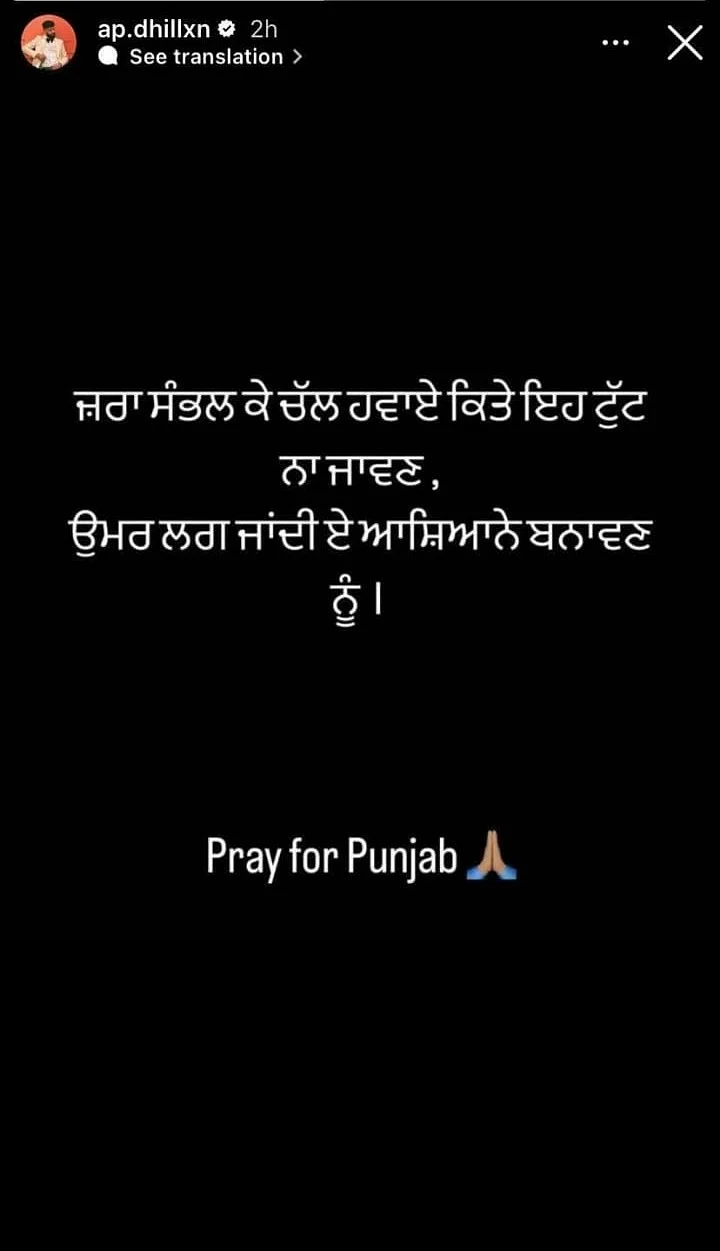Viewport: 720px width, 1251px height.
Task: Open the three-dot story options menu
Action: click(x=616, y=43)
